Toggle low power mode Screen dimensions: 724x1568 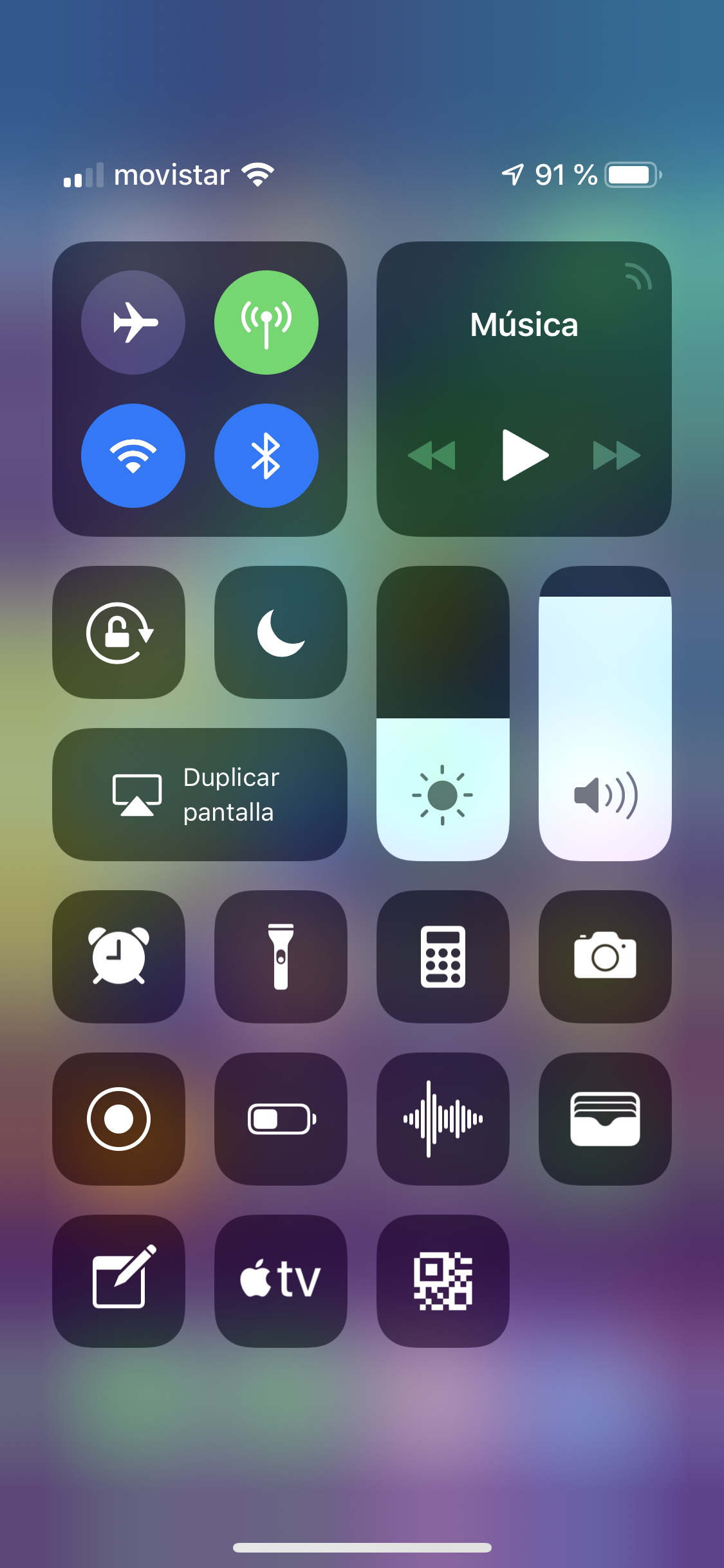click(281, 1119)
